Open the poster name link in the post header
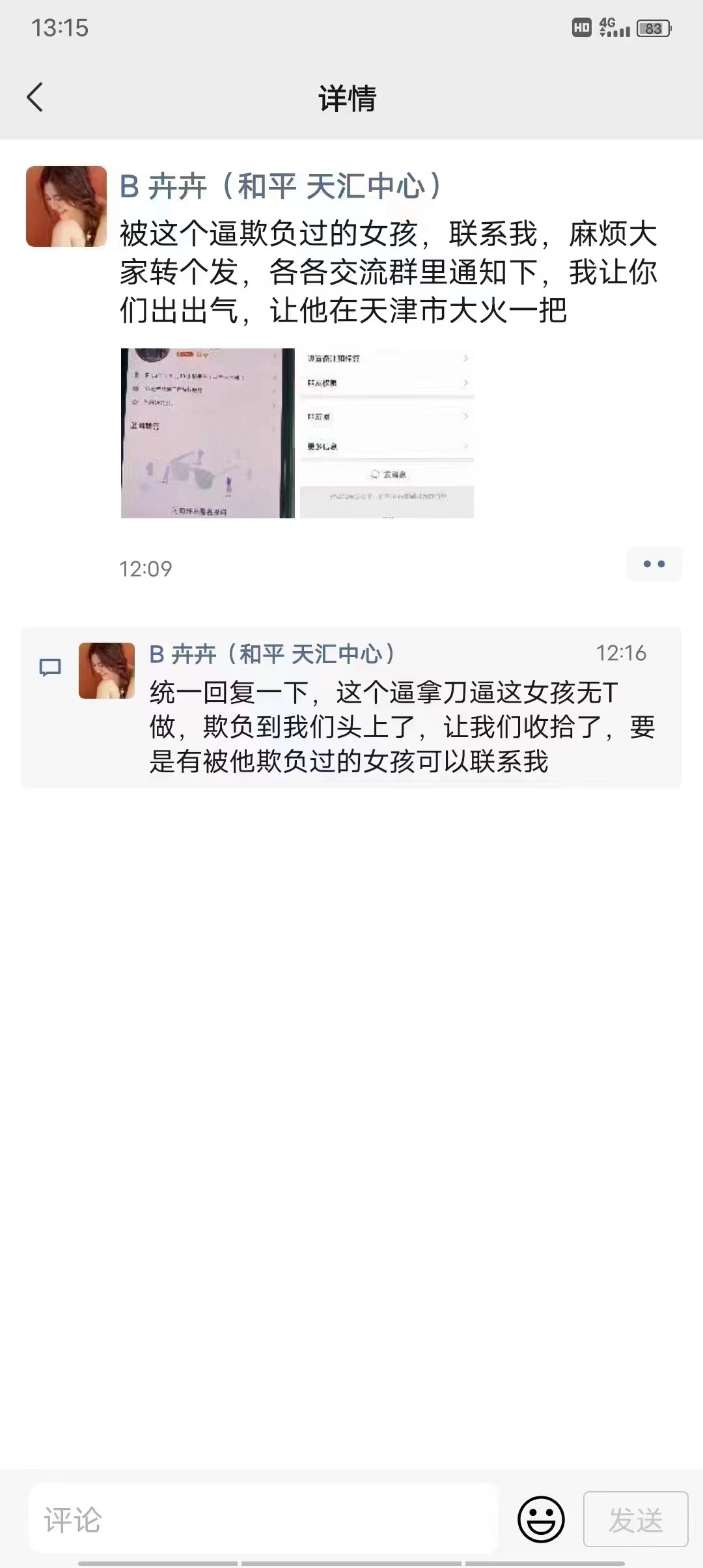The width and height of the screenshot is (703, 1568). tap(281, 186)
